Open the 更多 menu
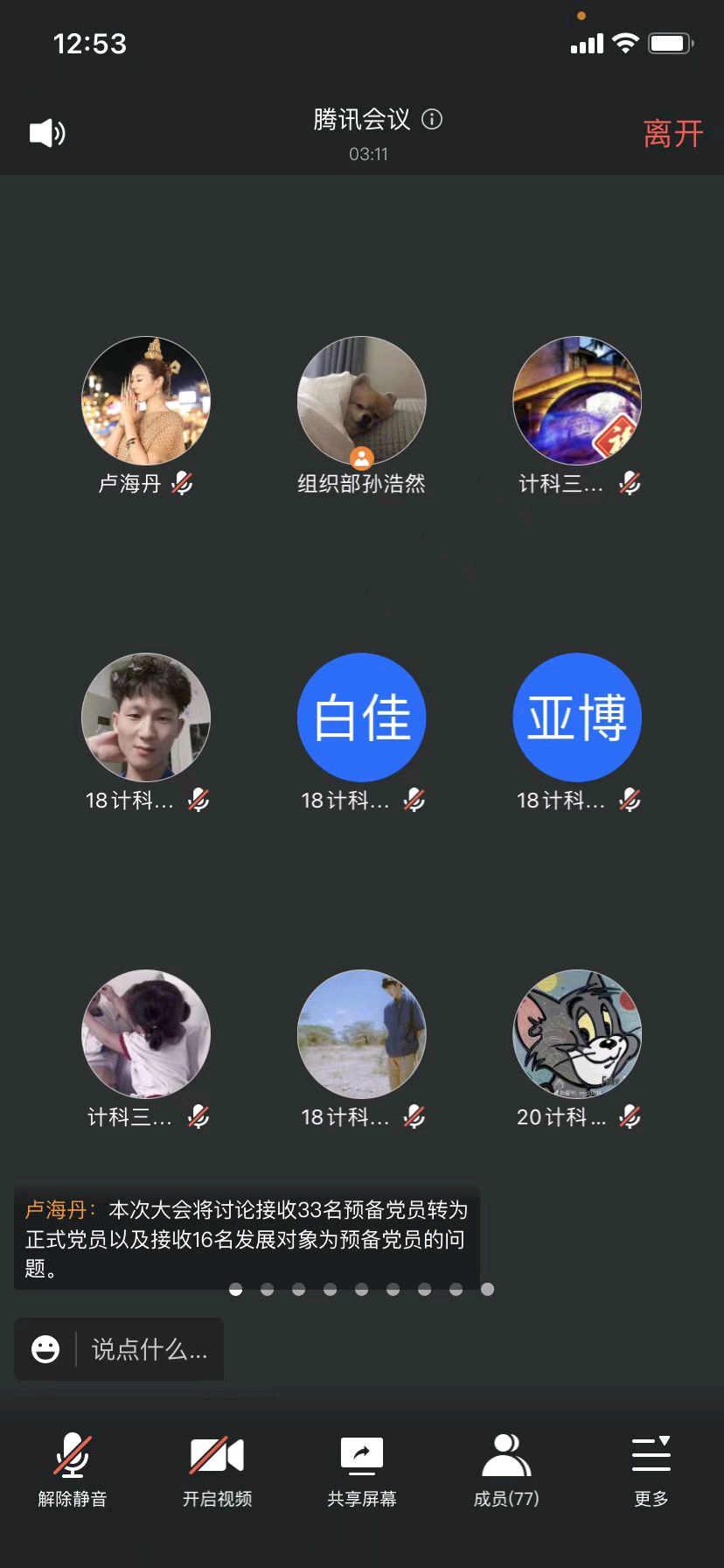This screenshot has width=724, height=1568. click(x=651, y=1470)
